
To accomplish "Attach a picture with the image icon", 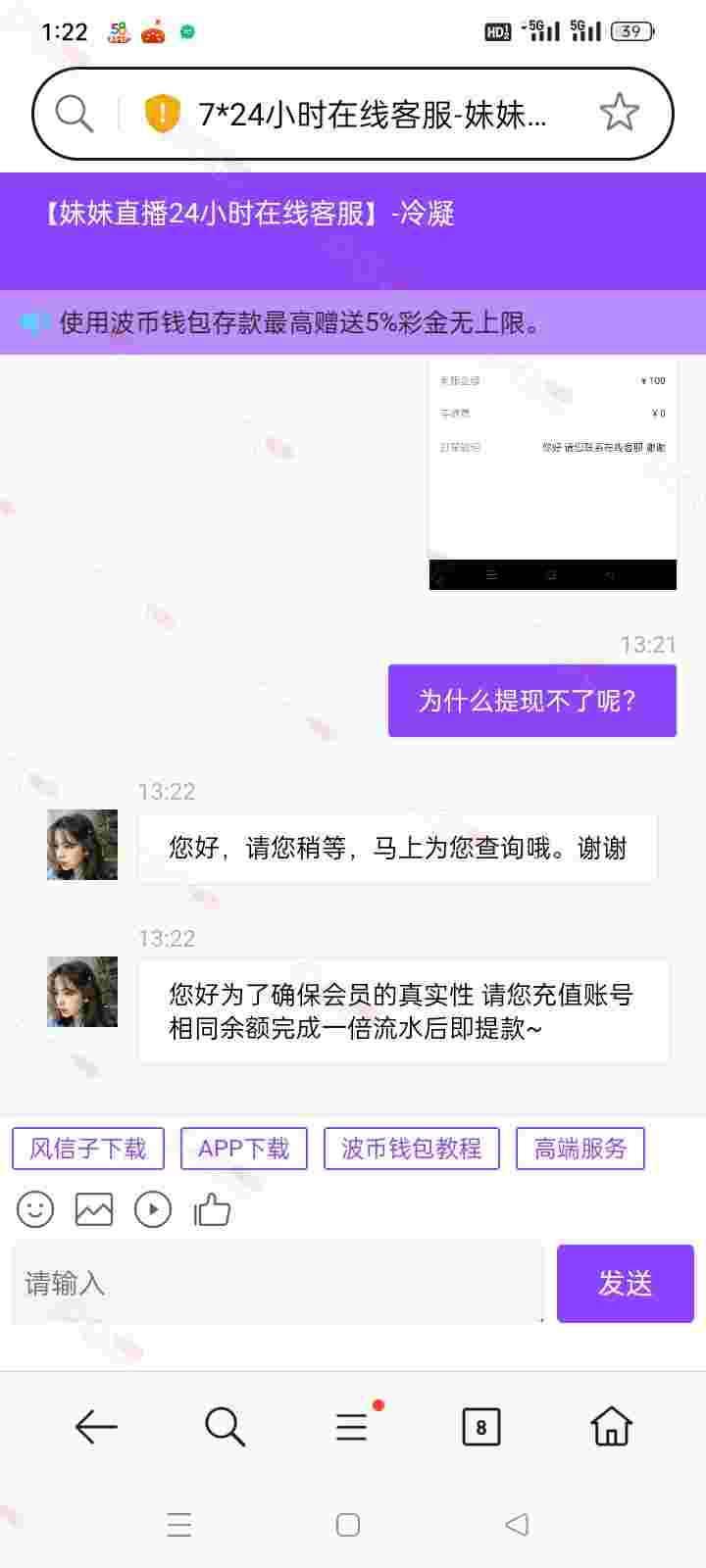I will pyautogui.click(x=94, y=1209).
